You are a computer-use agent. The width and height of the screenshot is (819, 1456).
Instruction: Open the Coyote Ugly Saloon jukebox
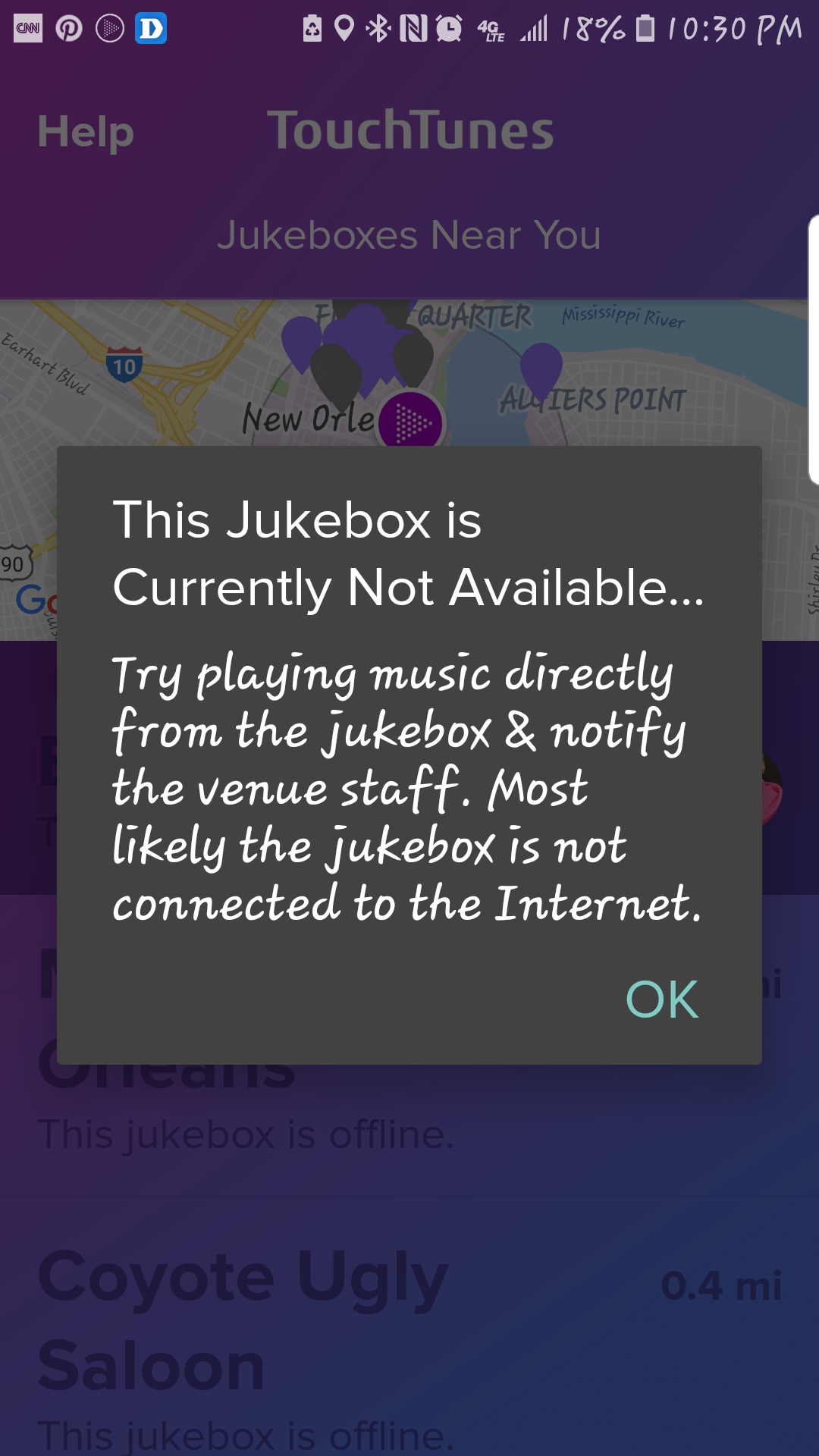click(x=243, y=1321)
